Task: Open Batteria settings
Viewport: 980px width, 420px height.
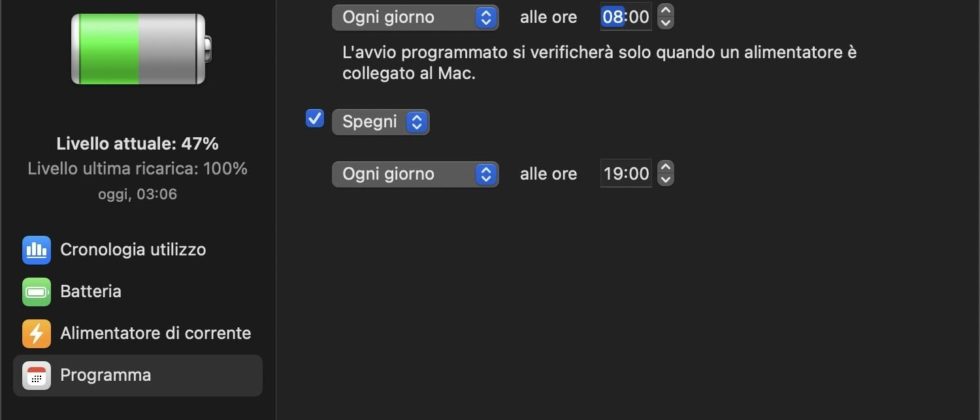Action: tap(91, 292)
